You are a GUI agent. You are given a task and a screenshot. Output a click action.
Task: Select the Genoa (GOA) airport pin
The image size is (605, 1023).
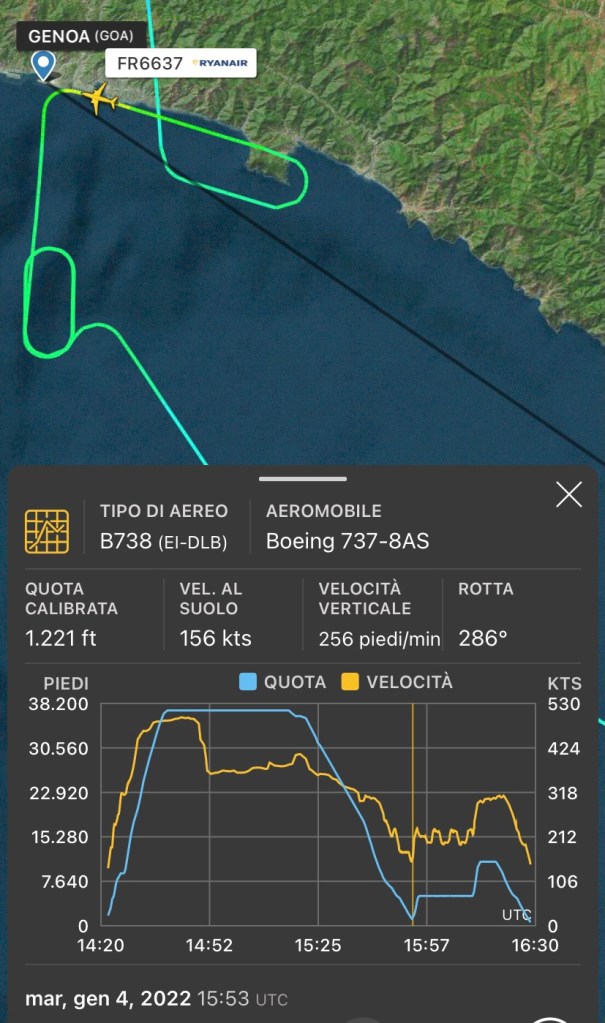tap(43, 66)
